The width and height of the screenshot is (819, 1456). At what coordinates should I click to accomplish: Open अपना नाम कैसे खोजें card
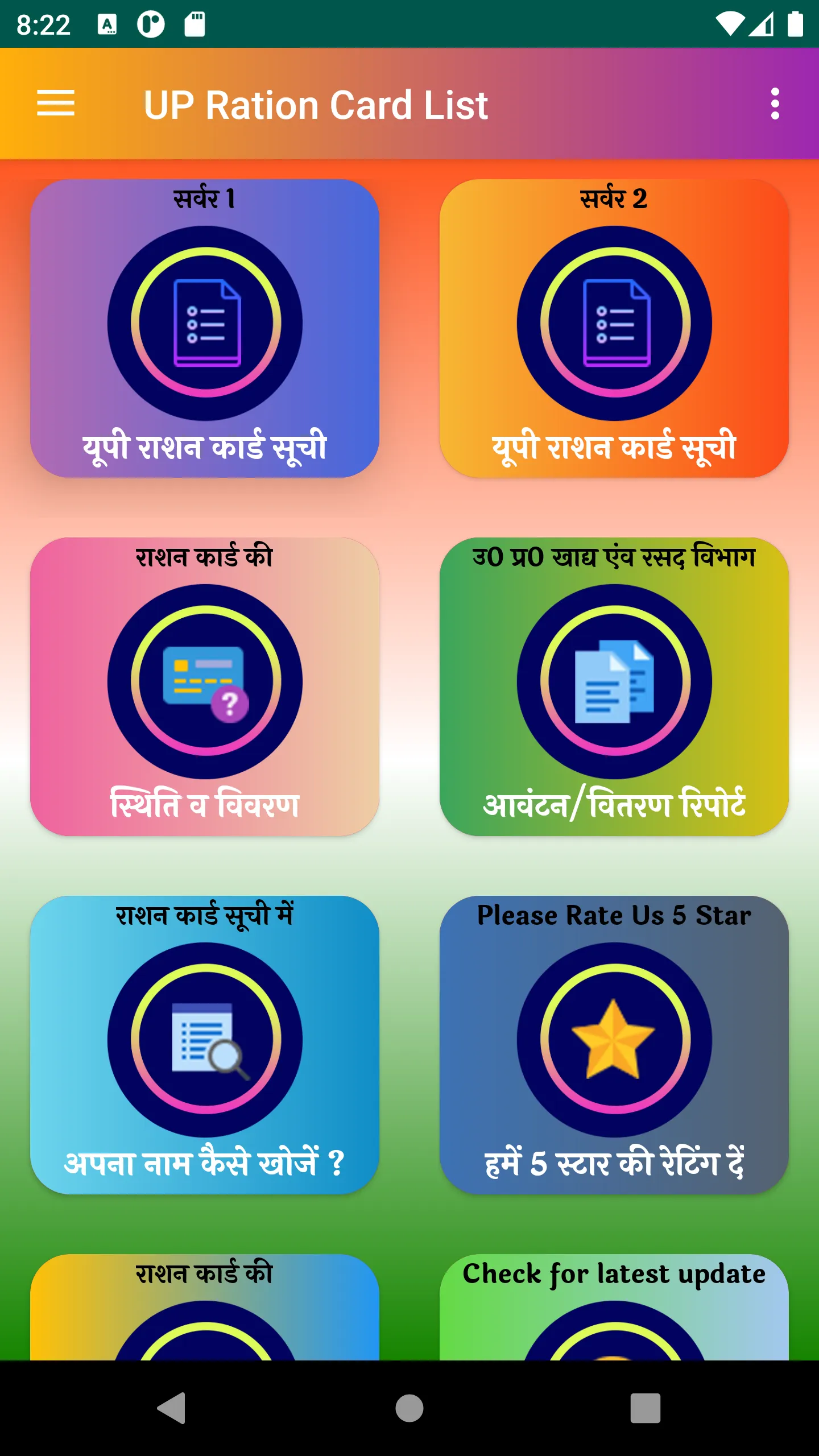205,1045
